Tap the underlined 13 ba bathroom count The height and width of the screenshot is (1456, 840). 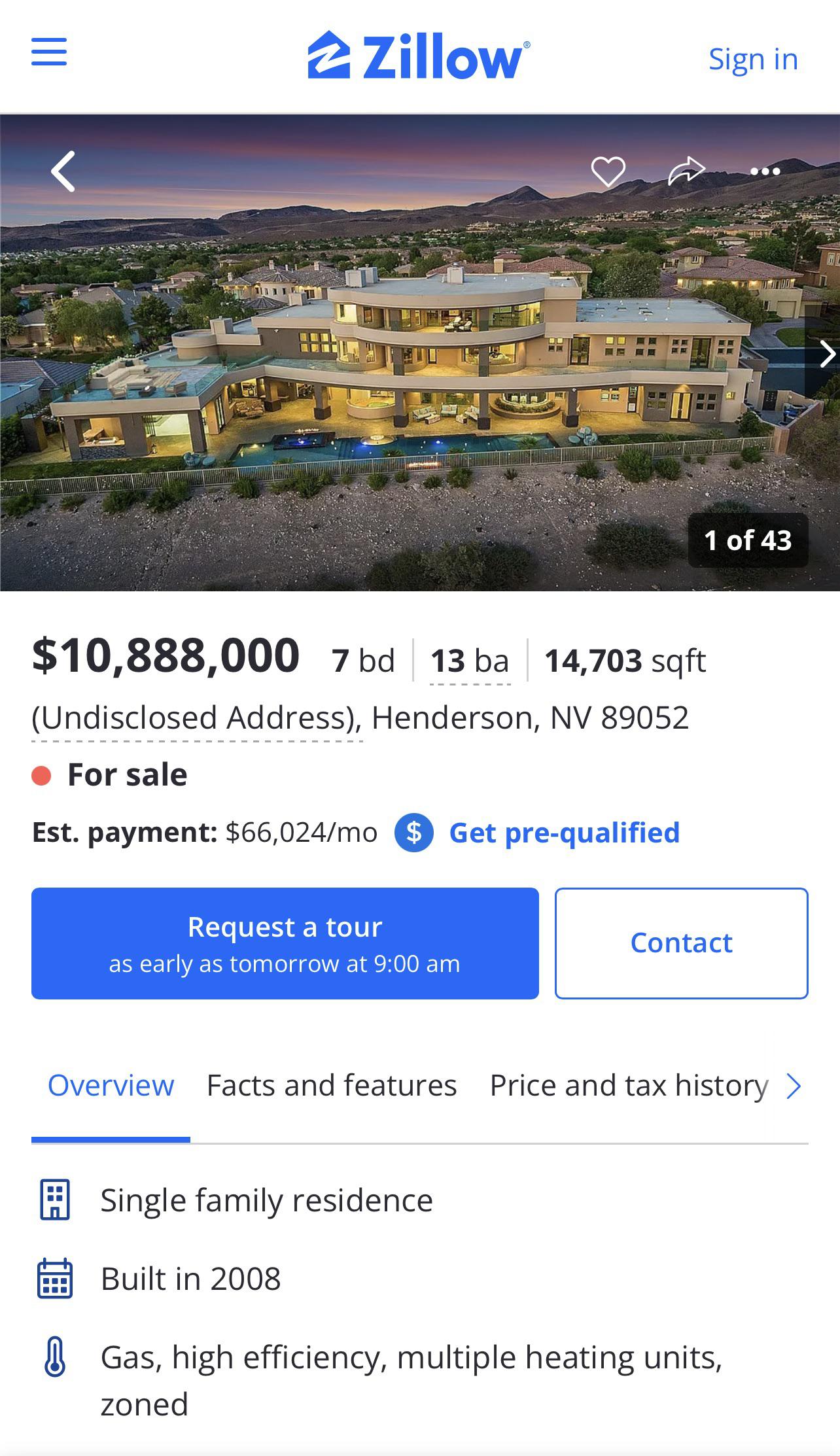pos(470,661)
